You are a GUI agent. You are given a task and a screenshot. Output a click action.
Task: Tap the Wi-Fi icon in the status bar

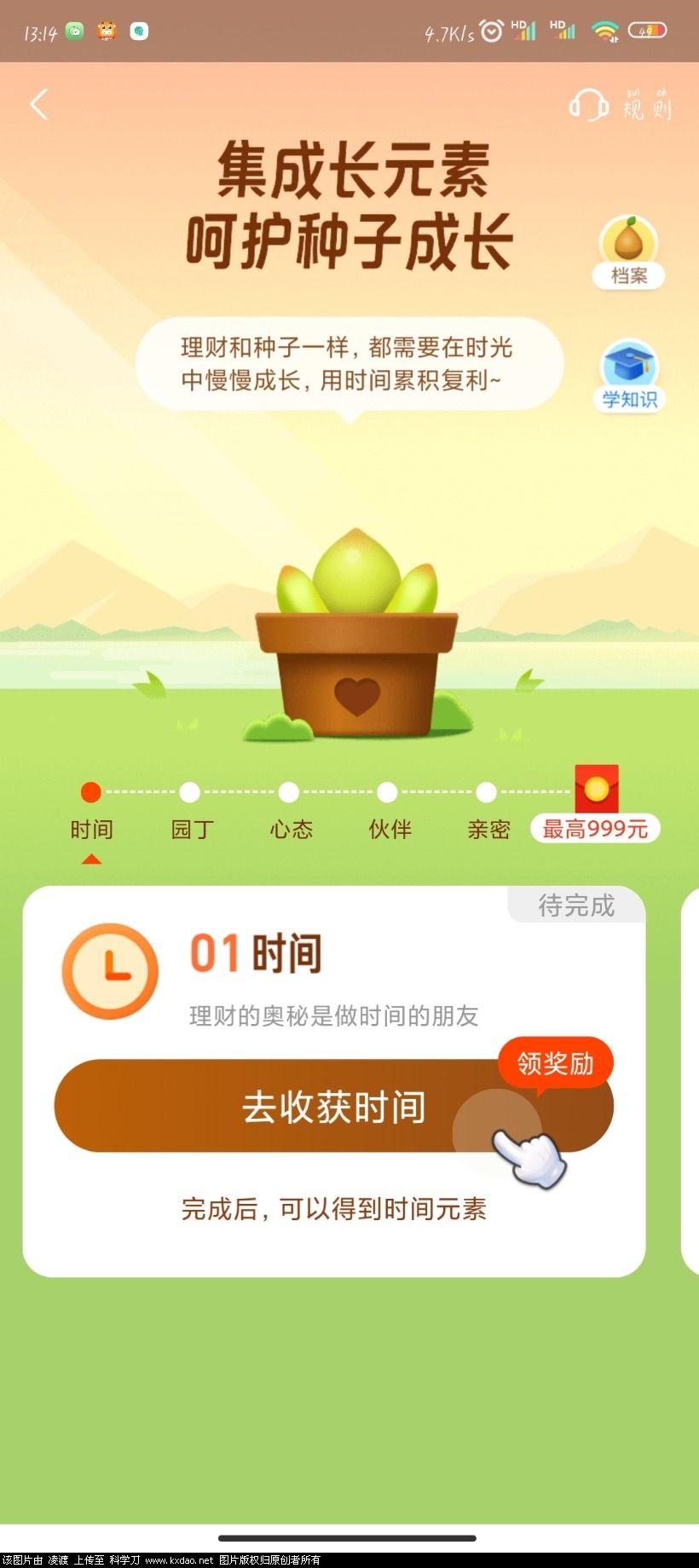click(606, 30)
